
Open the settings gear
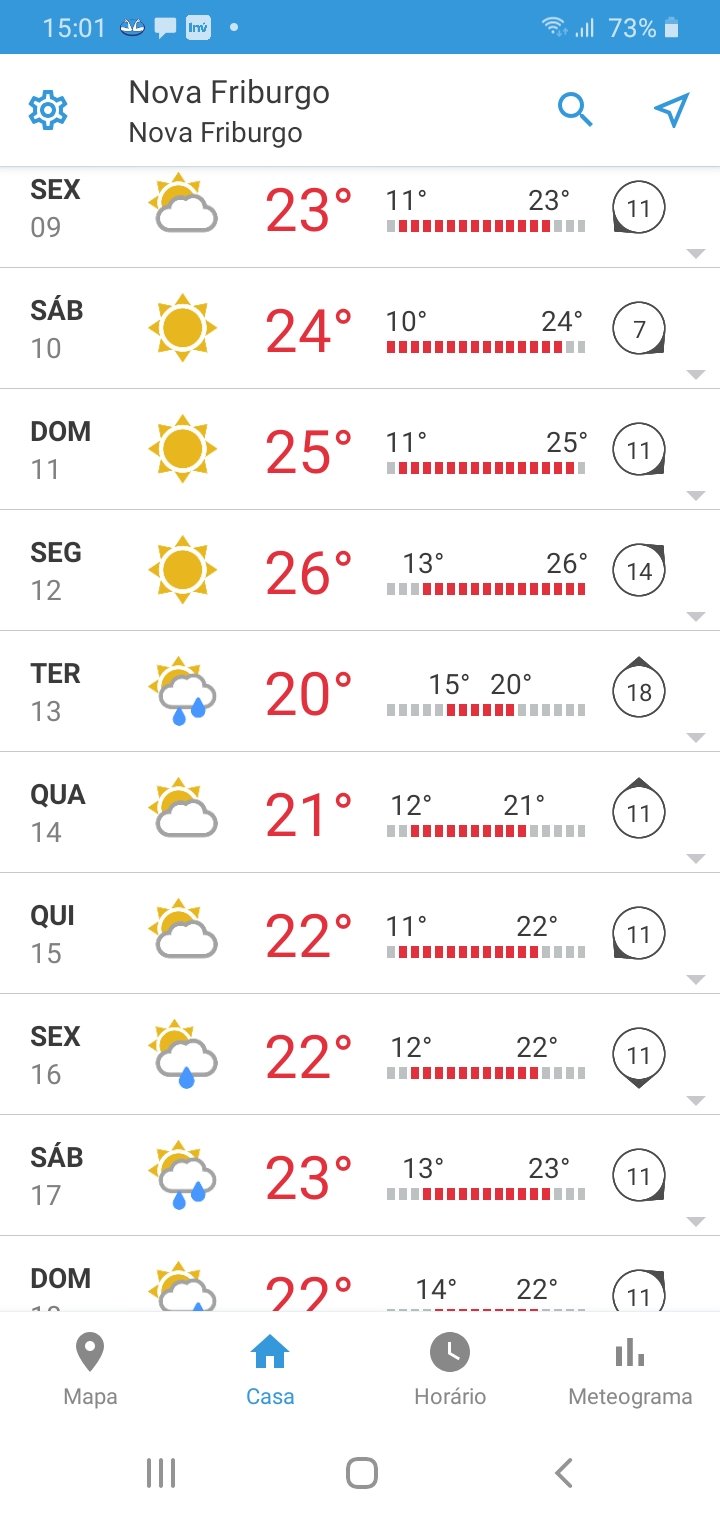48,110
